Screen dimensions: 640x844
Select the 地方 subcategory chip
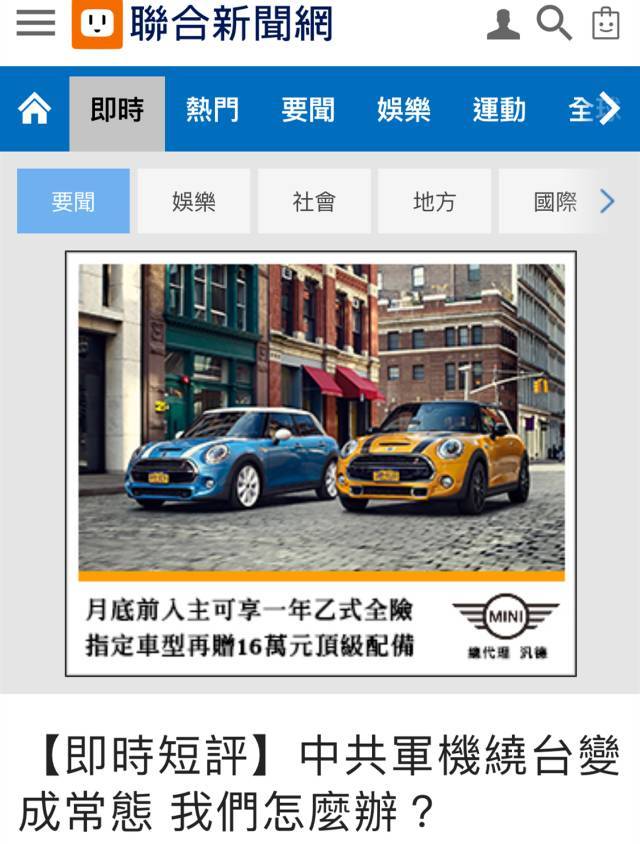tap(434, 201)
